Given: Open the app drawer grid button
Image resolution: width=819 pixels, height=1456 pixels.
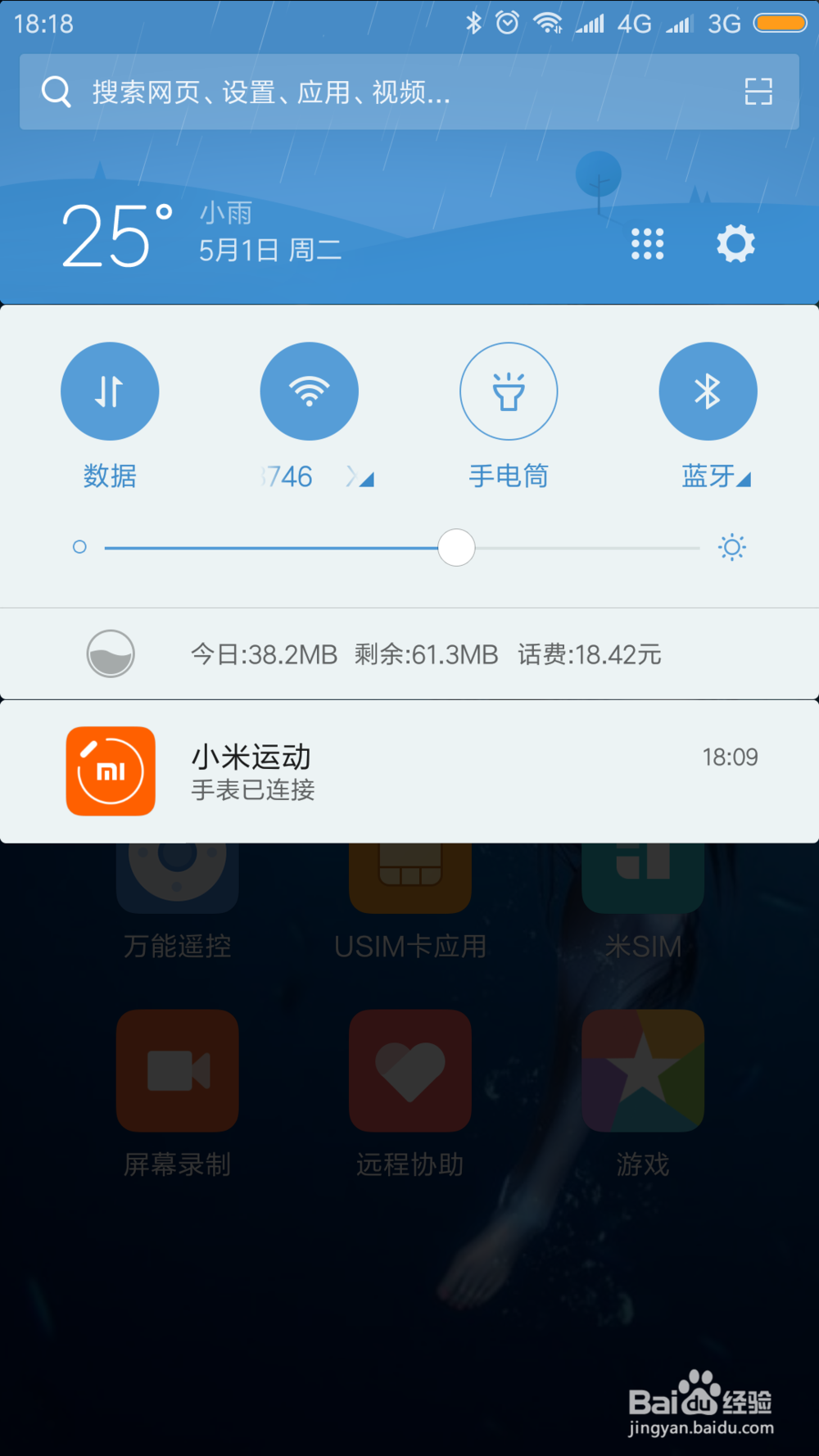Looking at the screenshot, I should pyautogui.click(x=647, y=243).
